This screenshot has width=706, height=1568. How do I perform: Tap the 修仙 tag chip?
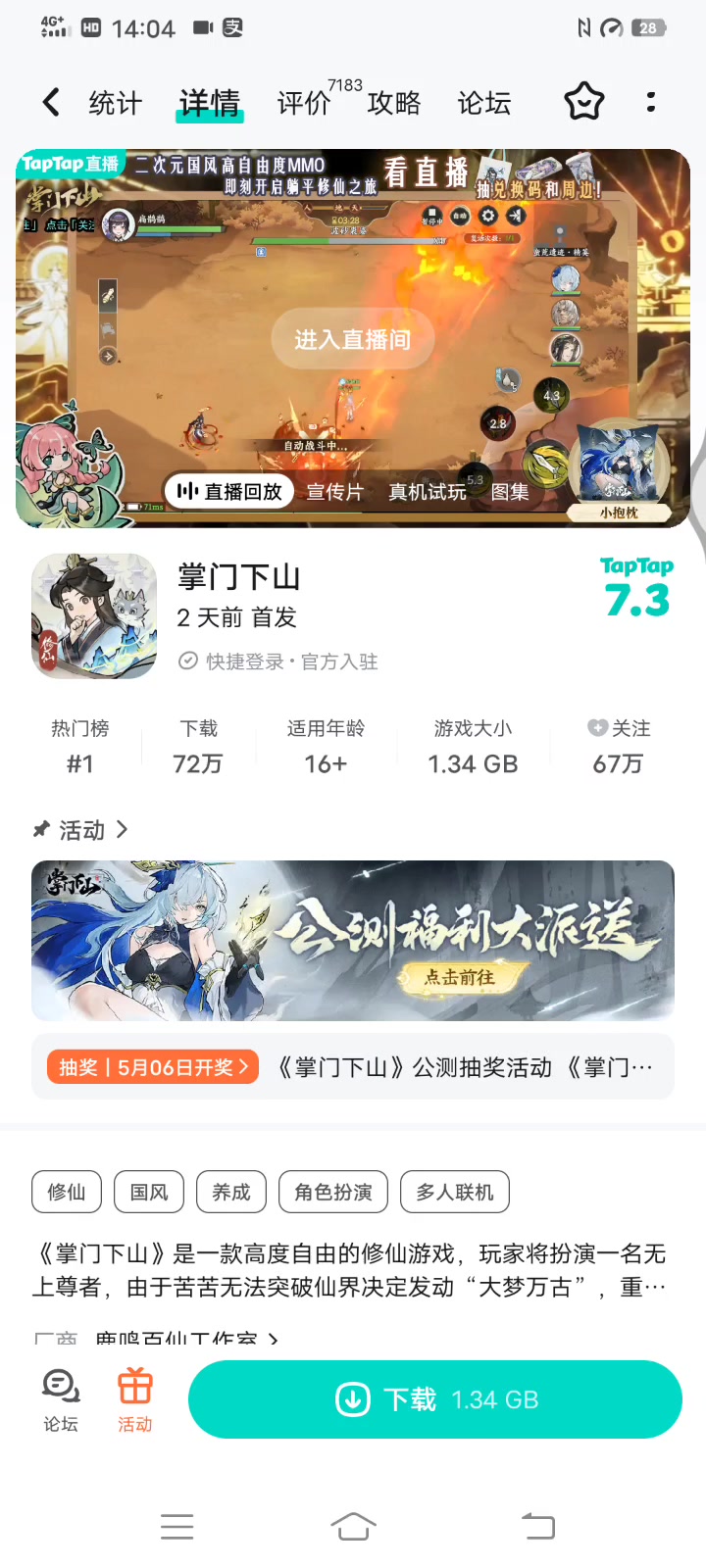(x=67, y=1192)
